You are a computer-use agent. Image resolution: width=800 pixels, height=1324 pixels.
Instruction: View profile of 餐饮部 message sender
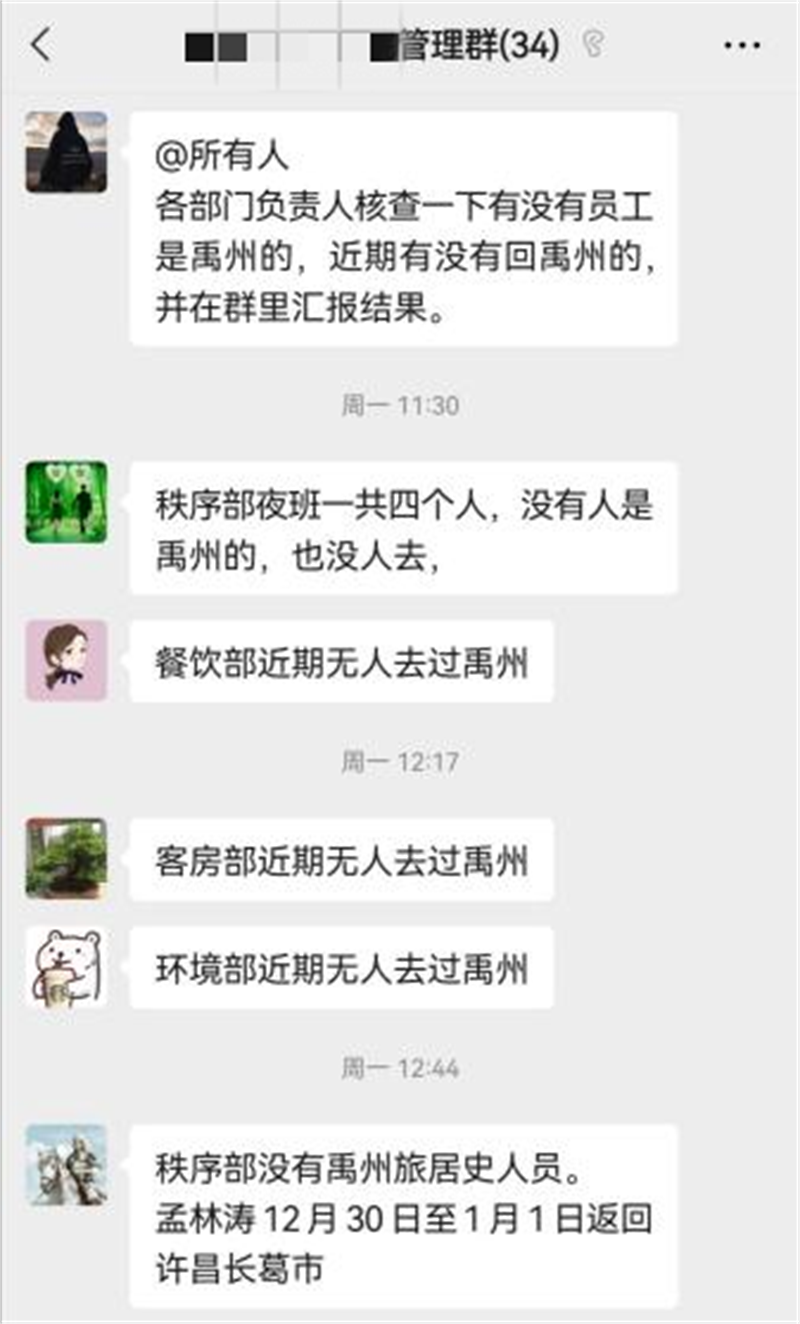pyautogui.click(x=66, y=660)
